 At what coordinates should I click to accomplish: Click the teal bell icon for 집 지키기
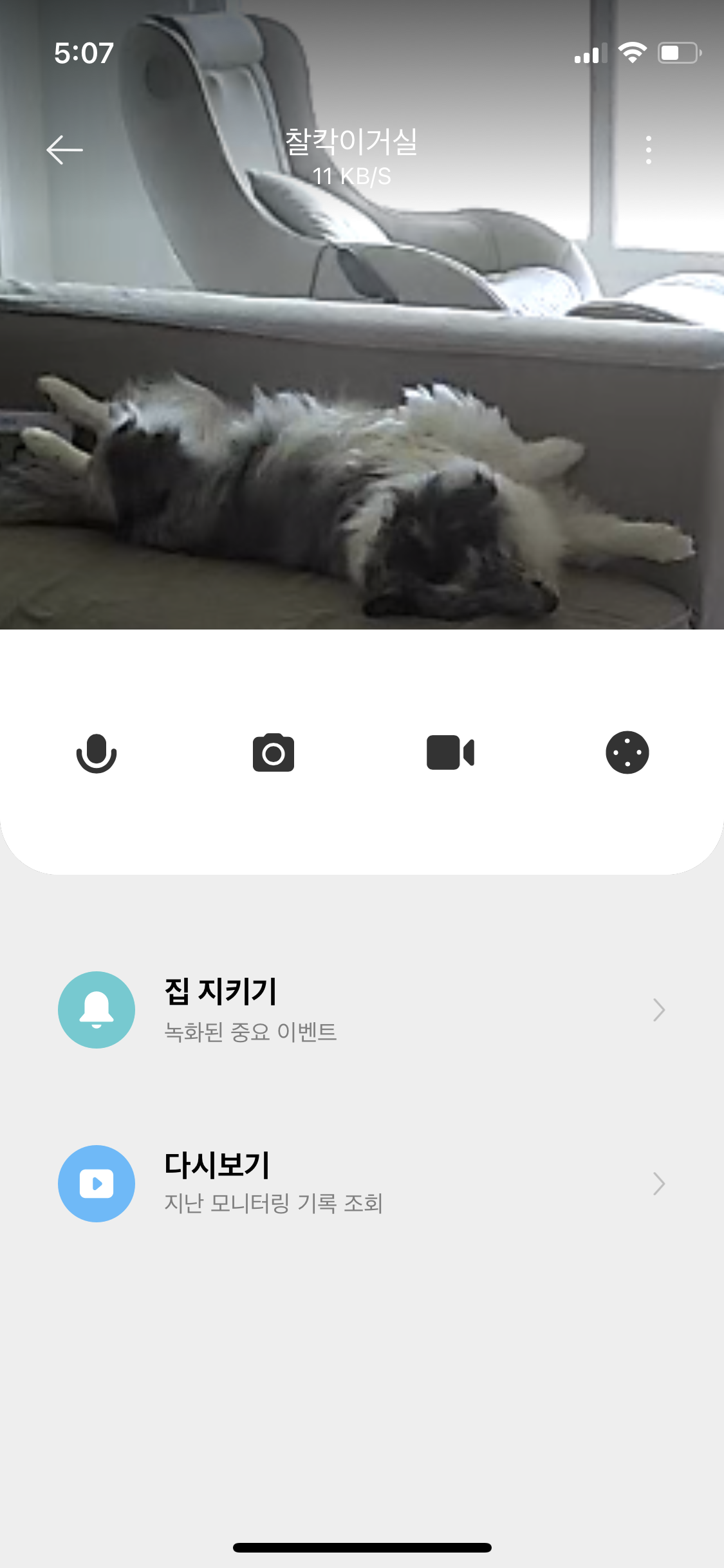[x=97, y=1011]
